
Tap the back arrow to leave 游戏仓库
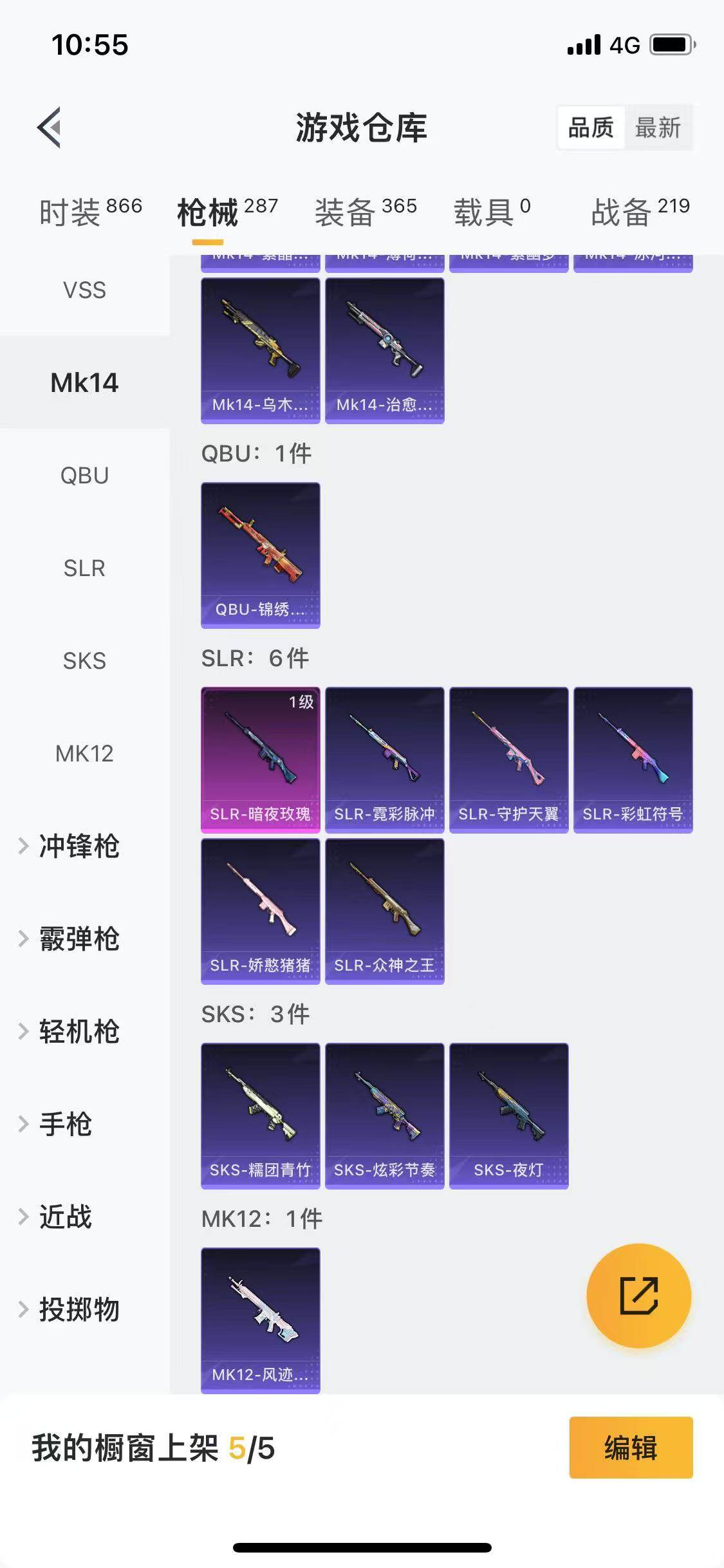[49, 126]
